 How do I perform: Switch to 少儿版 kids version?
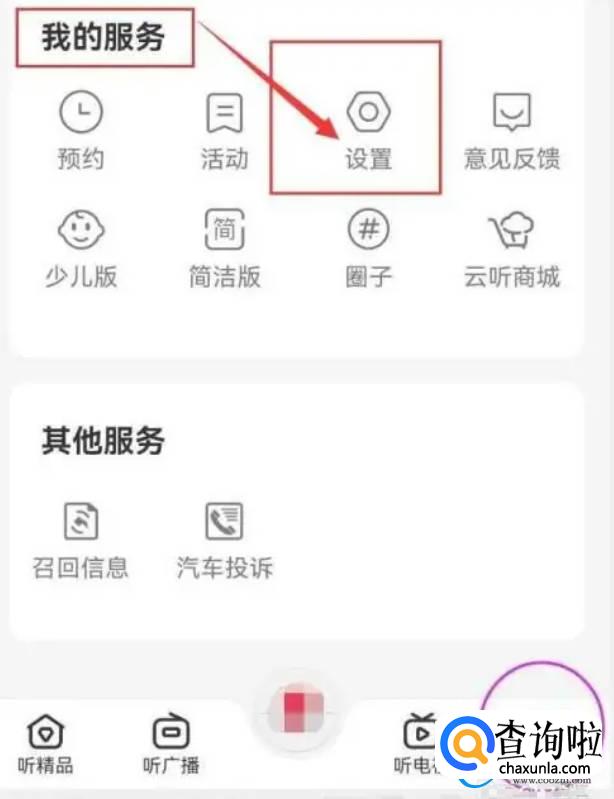81,248
